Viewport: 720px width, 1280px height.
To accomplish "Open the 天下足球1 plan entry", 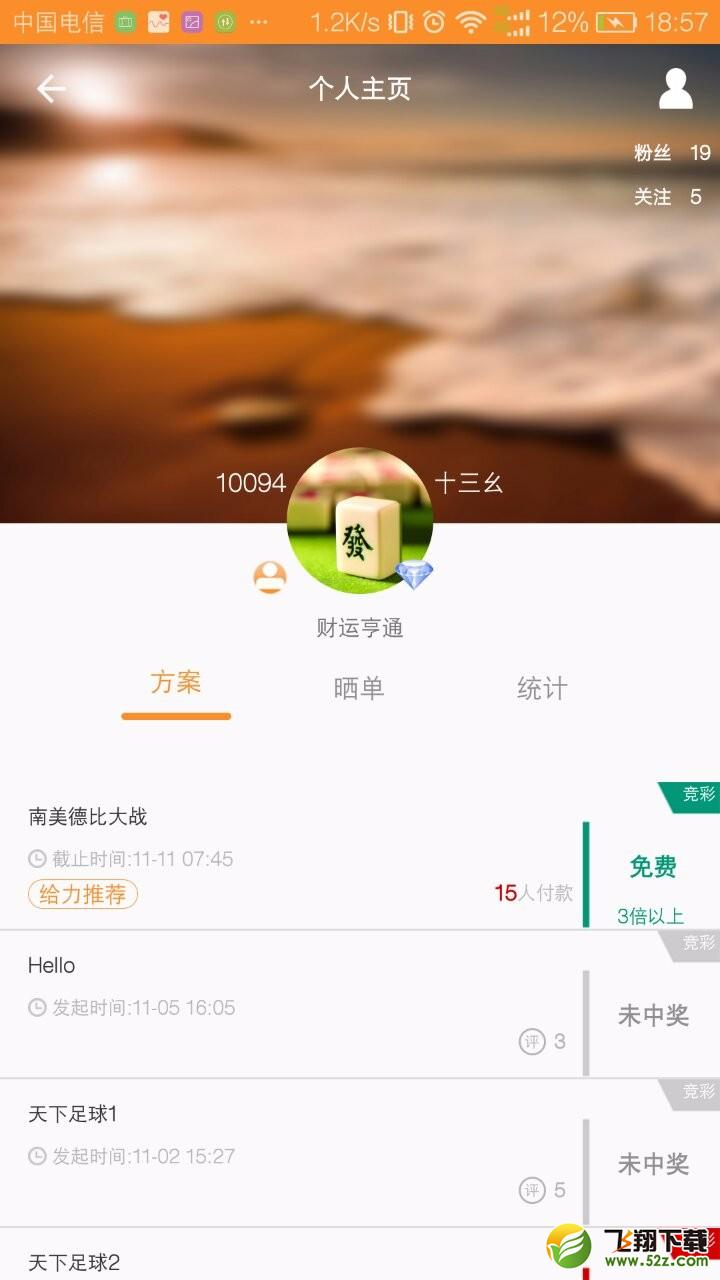I will (x=73, y=1114).
